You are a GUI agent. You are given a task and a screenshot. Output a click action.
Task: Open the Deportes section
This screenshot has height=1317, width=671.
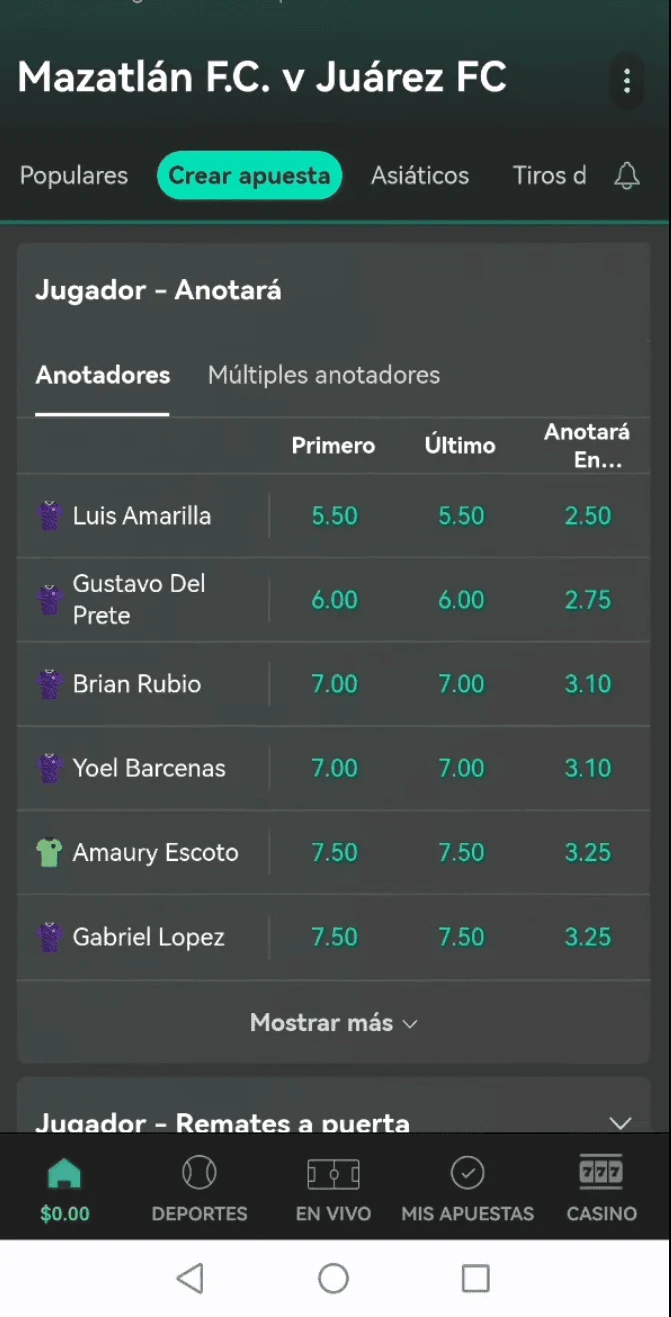point(199,1189)
